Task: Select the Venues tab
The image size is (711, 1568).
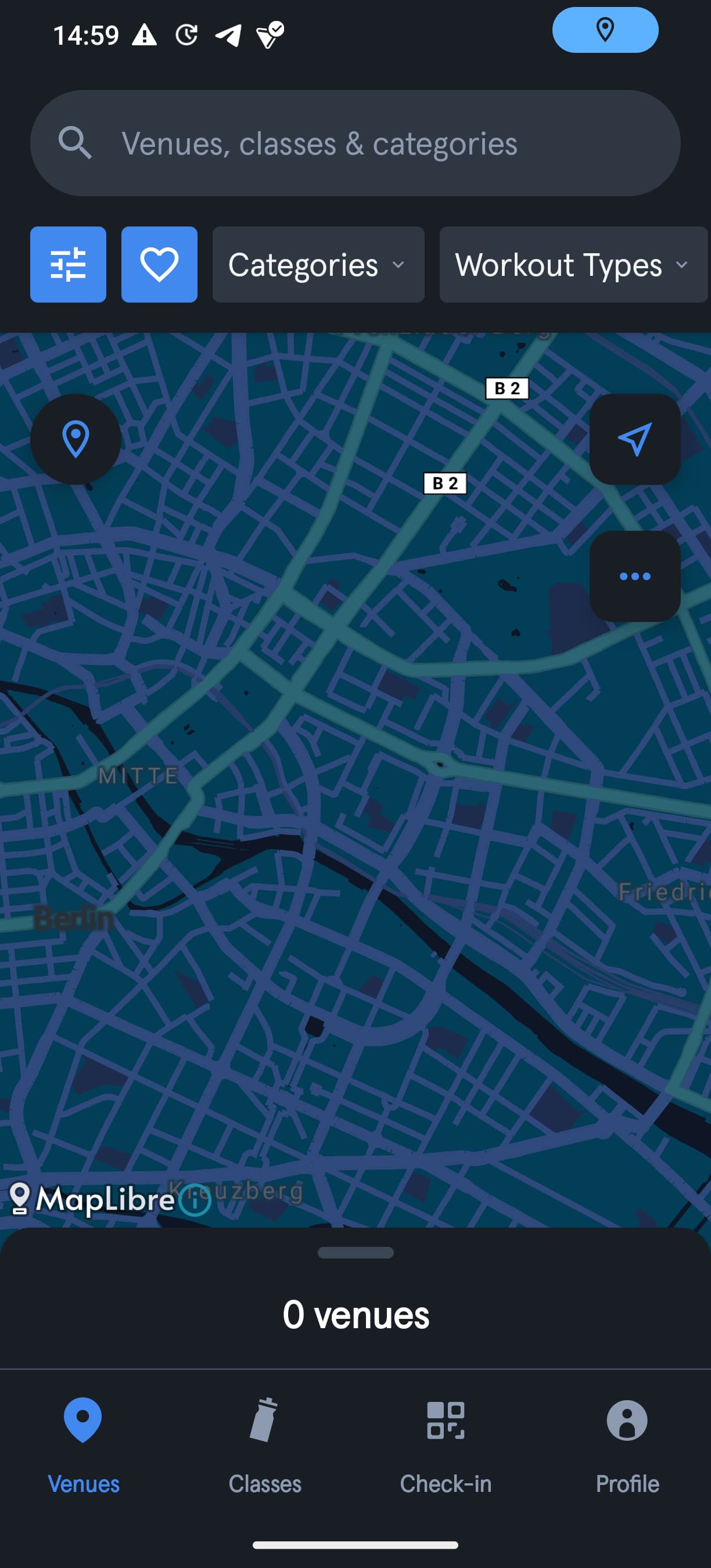Action: 84,1445
